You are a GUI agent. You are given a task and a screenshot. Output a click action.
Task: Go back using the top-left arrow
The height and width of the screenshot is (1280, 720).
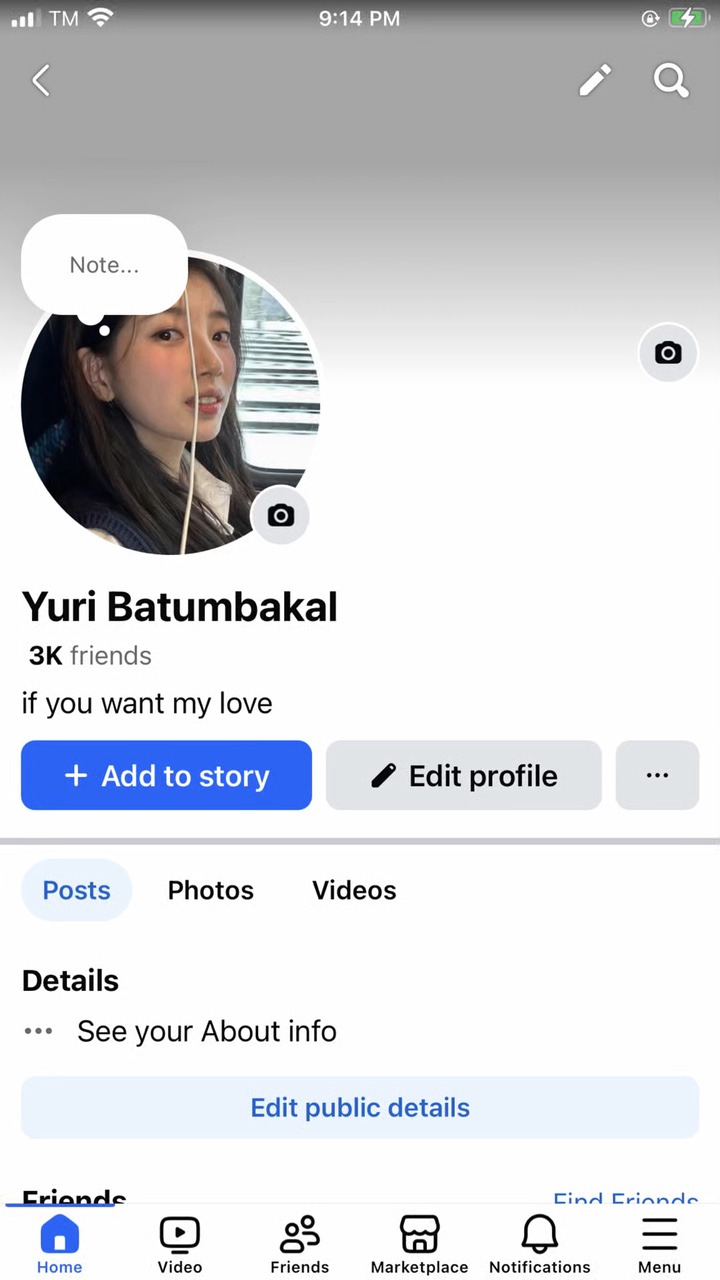point(41,80)
